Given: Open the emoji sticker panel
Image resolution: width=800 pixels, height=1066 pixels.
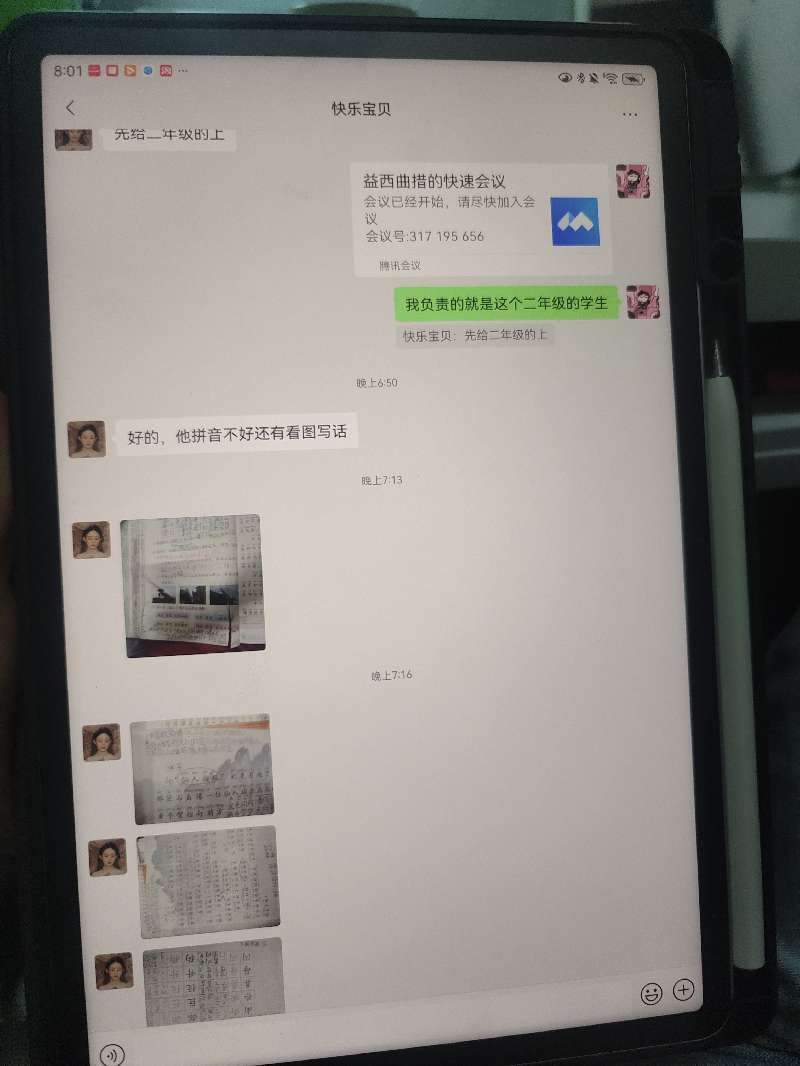Looking at the screenshot, I should pos(651,993).
